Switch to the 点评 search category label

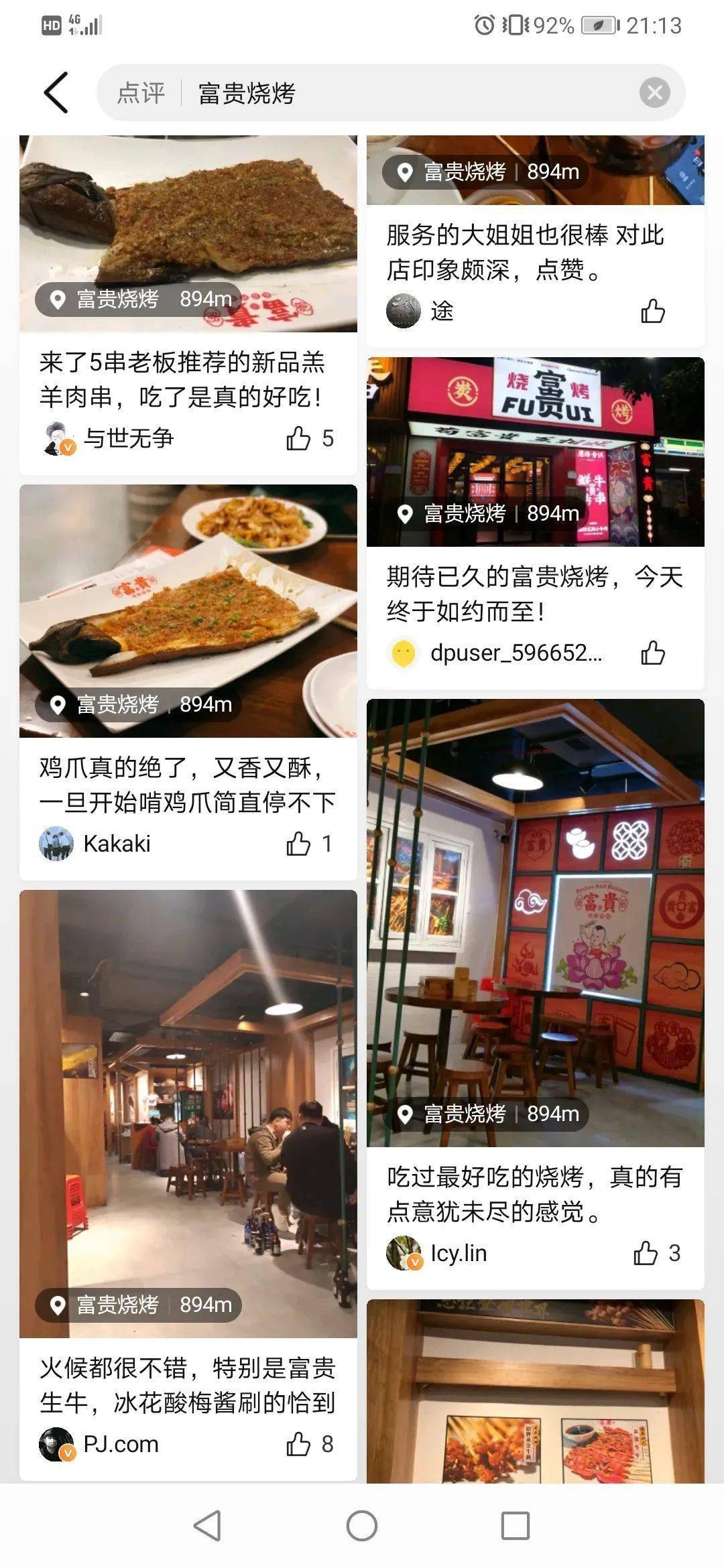[142, 92]
